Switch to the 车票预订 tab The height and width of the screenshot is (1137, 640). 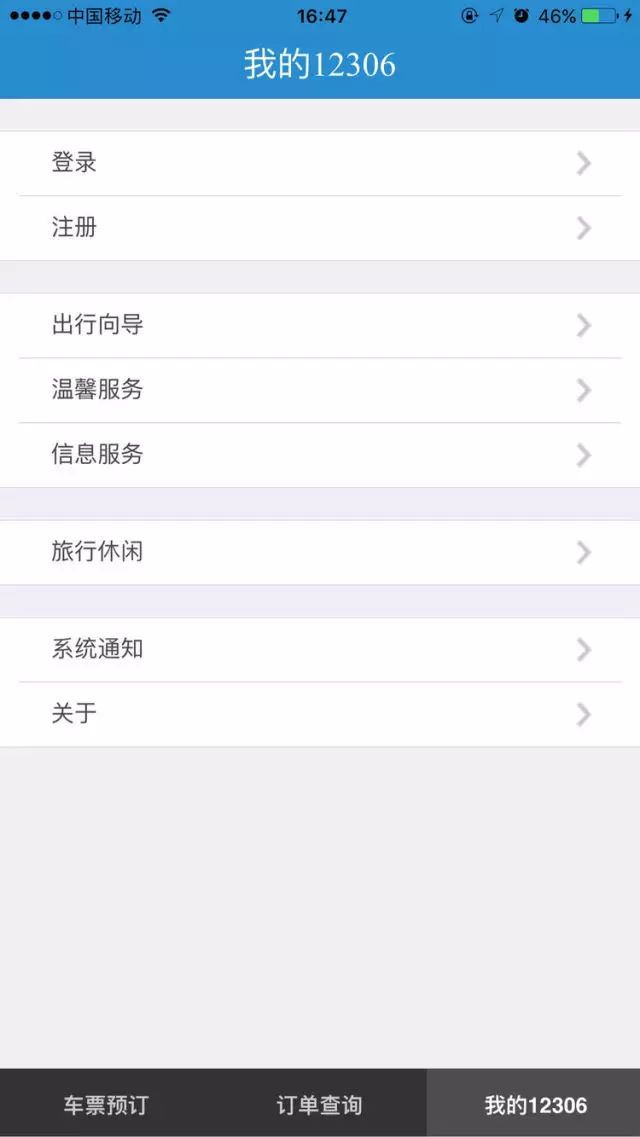click(107, 1105)
